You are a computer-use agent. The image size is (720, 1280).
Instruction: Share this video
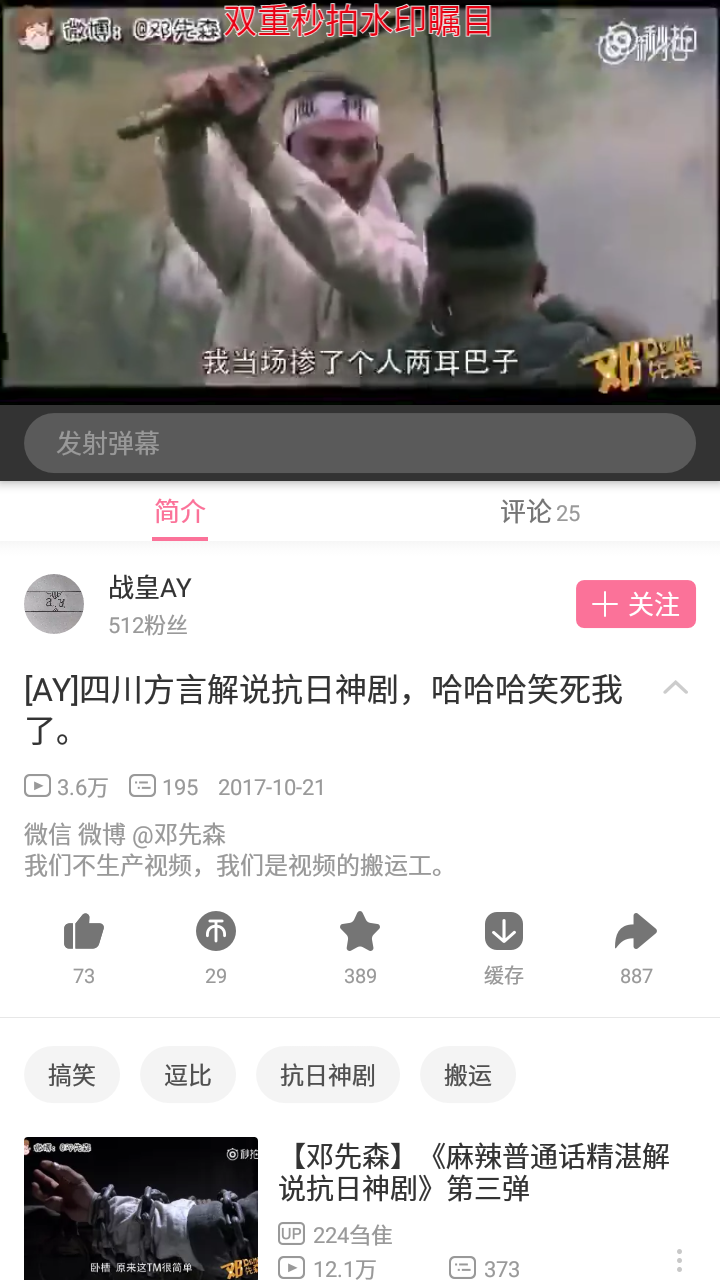[636, 932]
